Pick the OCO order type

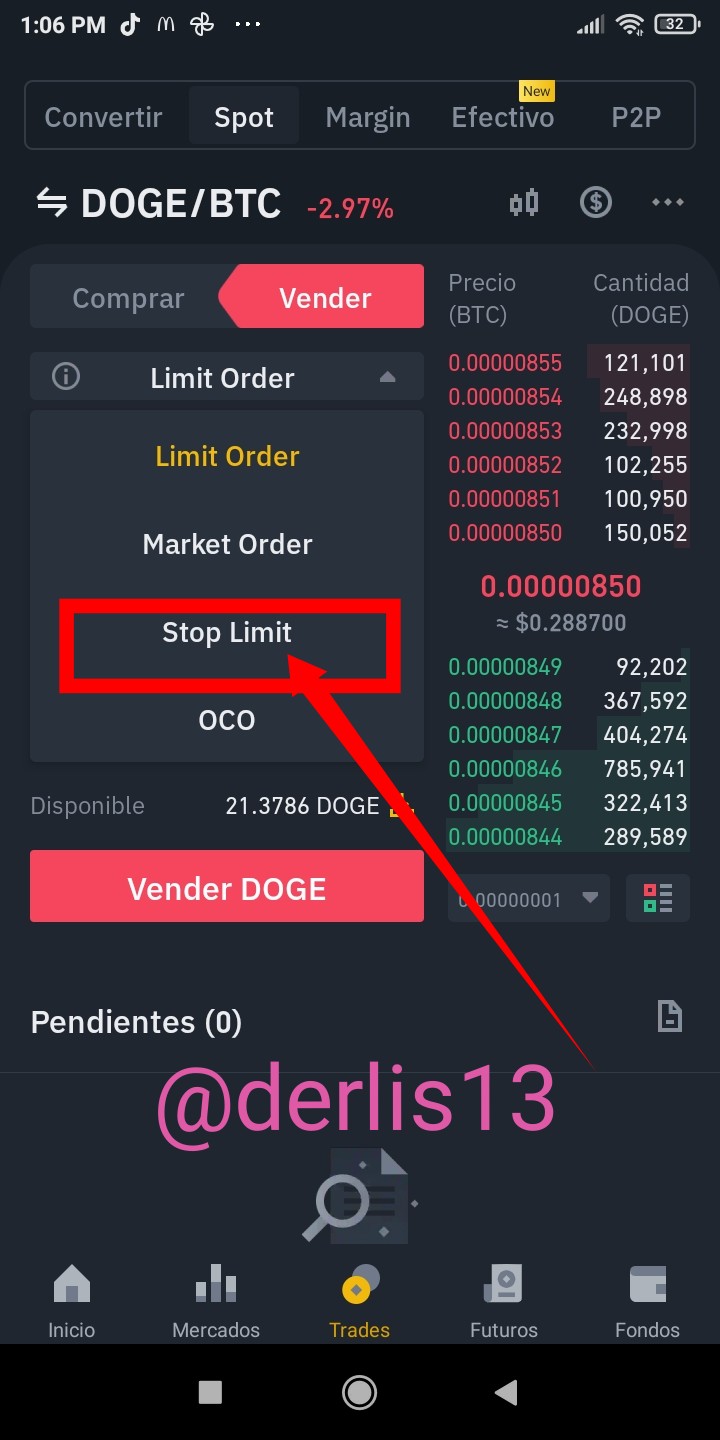(x=227, y=720)
